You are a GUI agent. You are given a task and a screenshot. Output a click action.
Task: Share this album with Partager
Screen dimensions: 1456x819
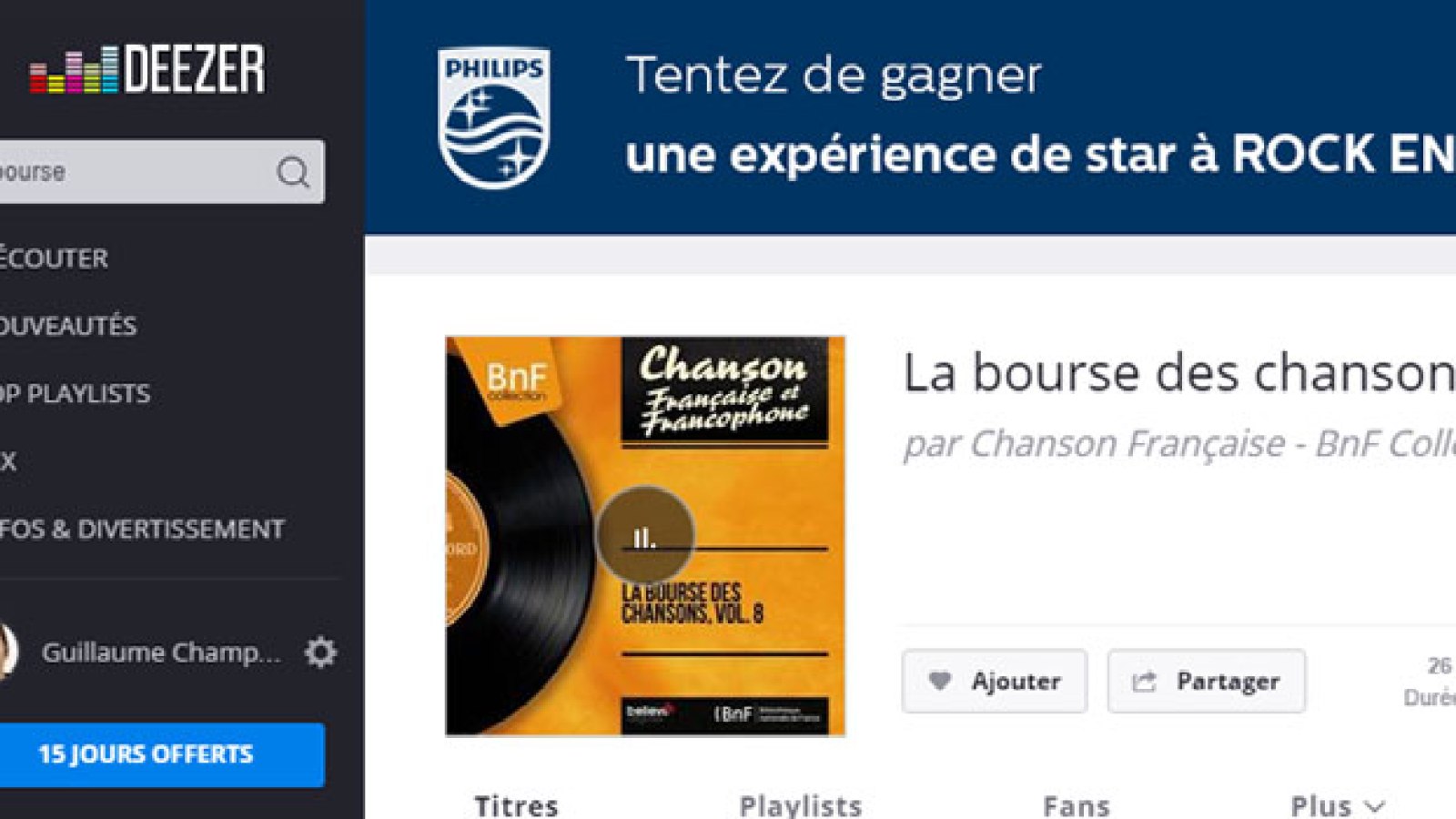(1206, 681)
